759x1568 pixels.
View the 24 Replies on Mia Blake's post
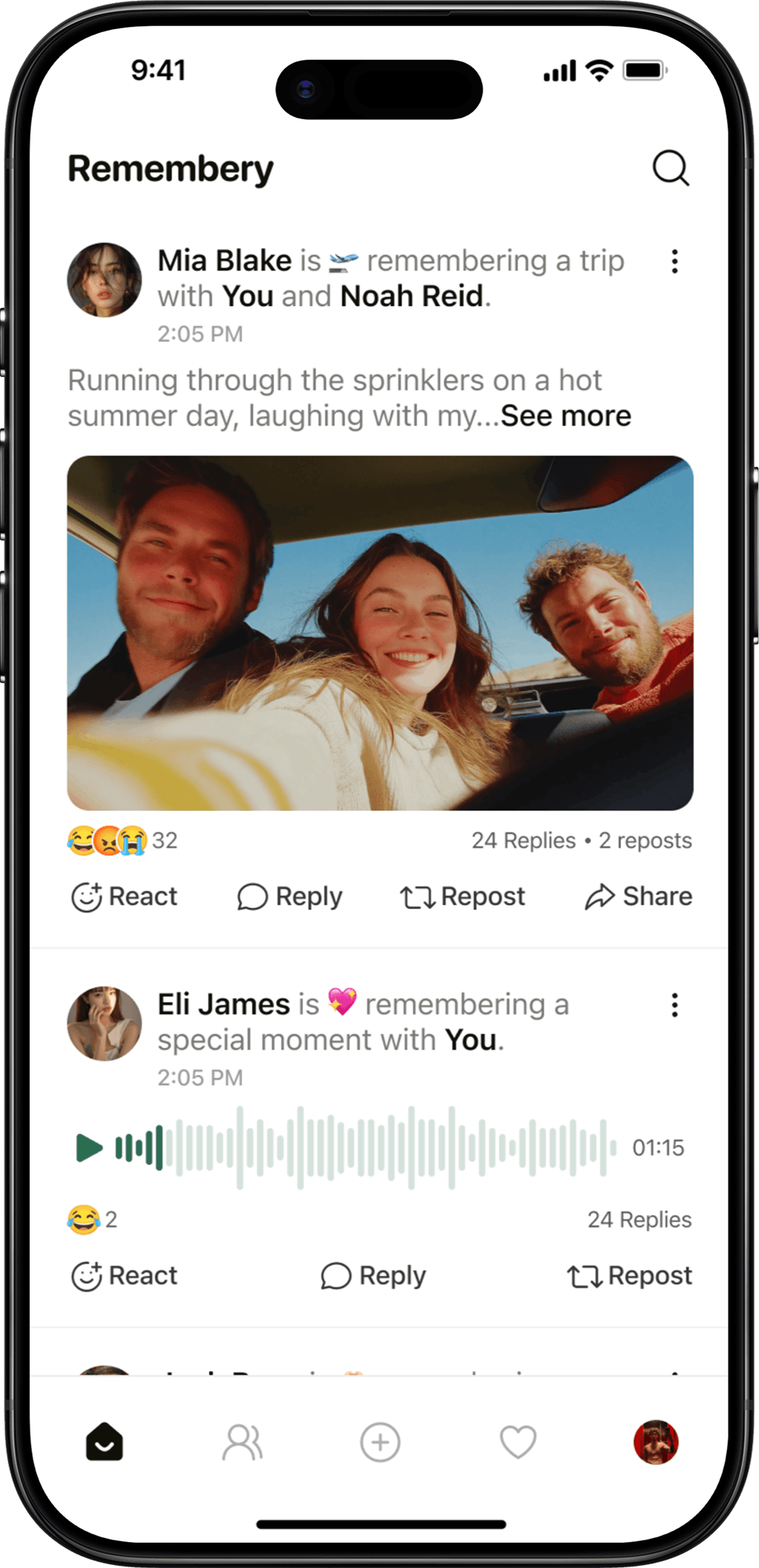(523, 841)
